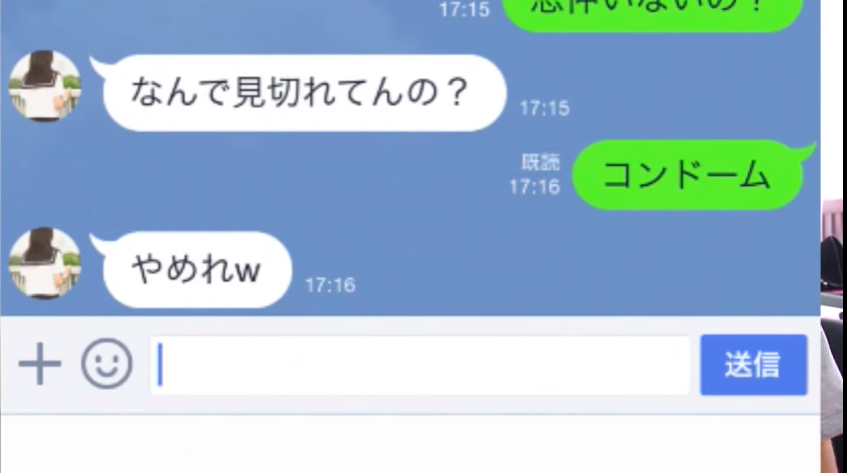
Task: Open the emoji sticker picker
Action: click(x=106, y=365)
